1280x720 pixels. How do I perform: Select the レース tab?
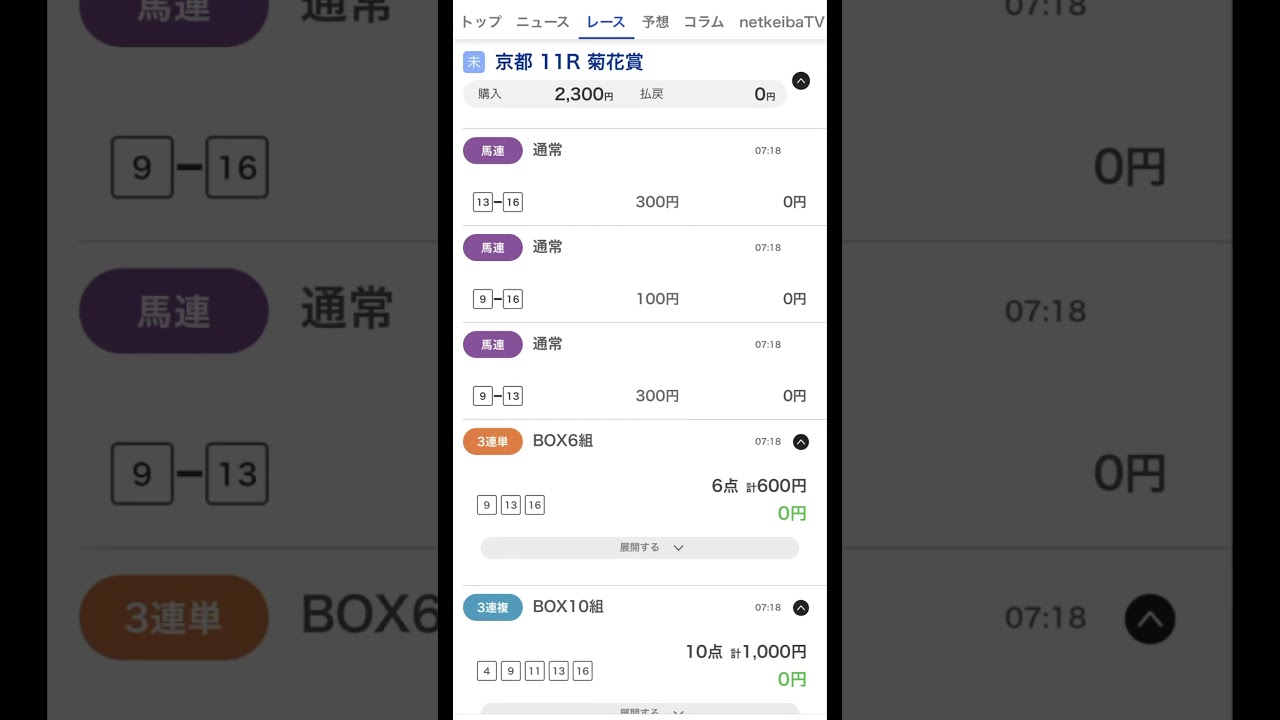point(606,22)
